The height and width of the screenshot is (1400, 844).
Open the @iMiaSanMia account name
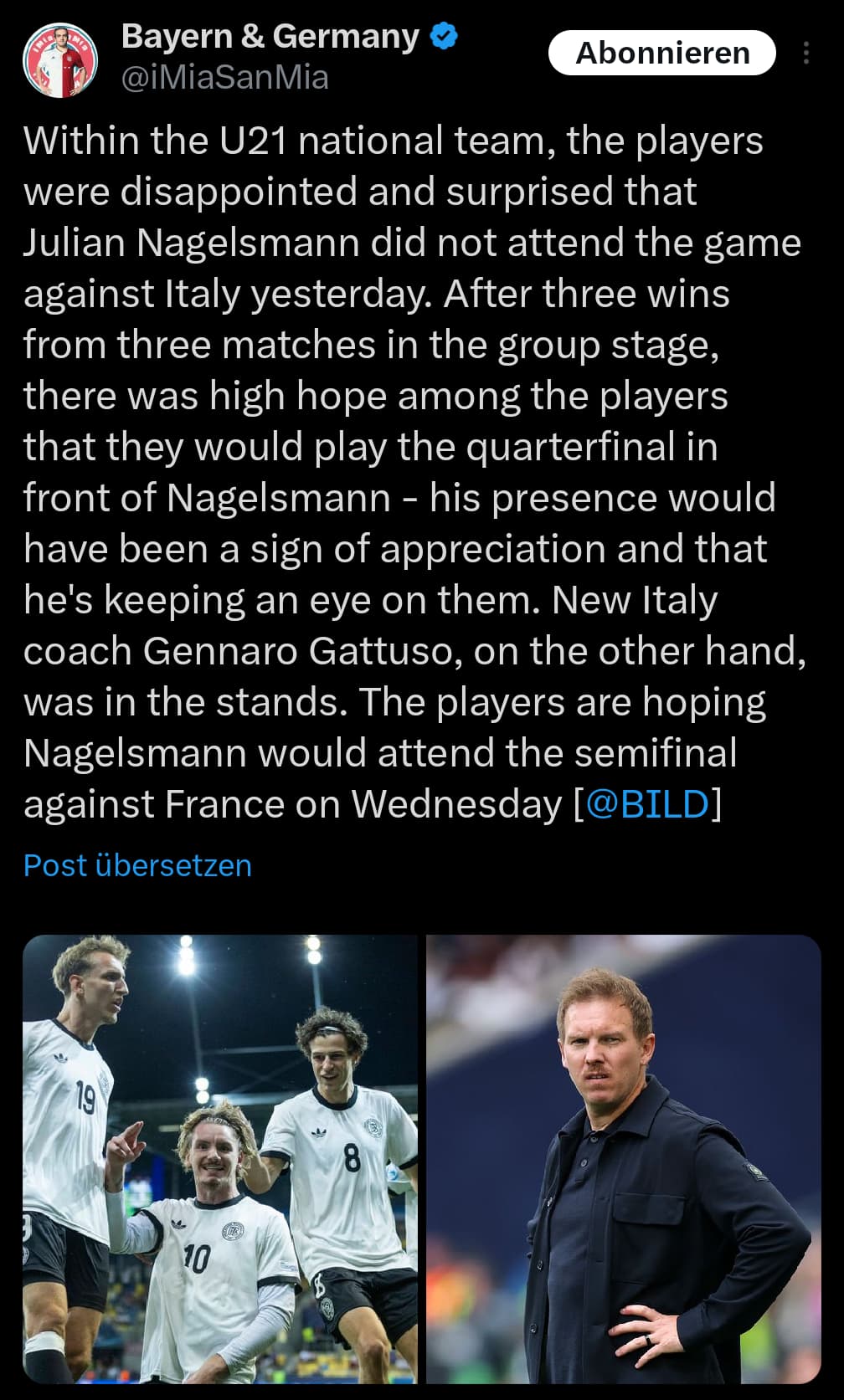224,78
